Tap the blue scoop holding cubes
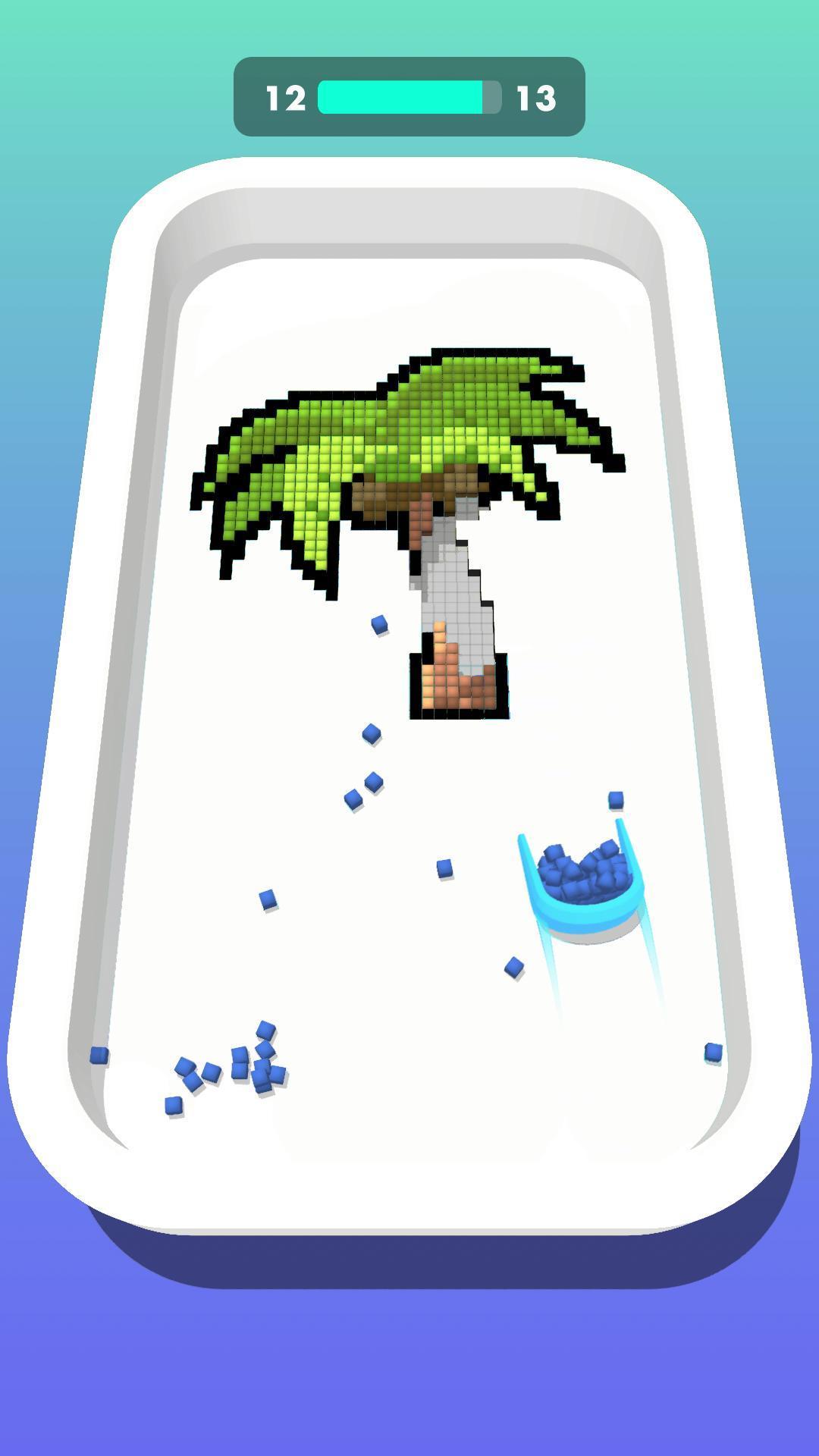 point(582,883)
